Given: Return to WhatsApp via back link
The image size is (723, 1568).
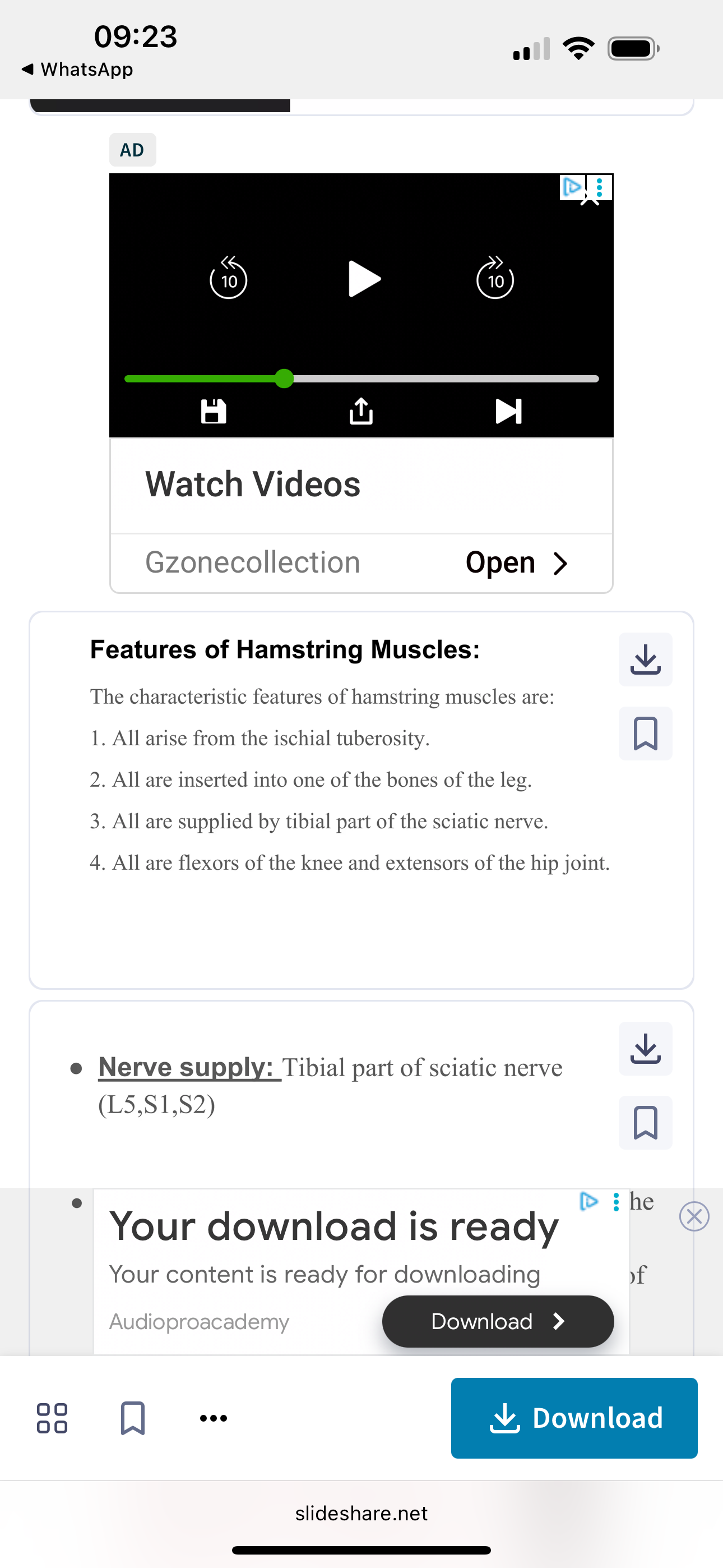Looking at the screenshot, I should [x=77, y=70].
